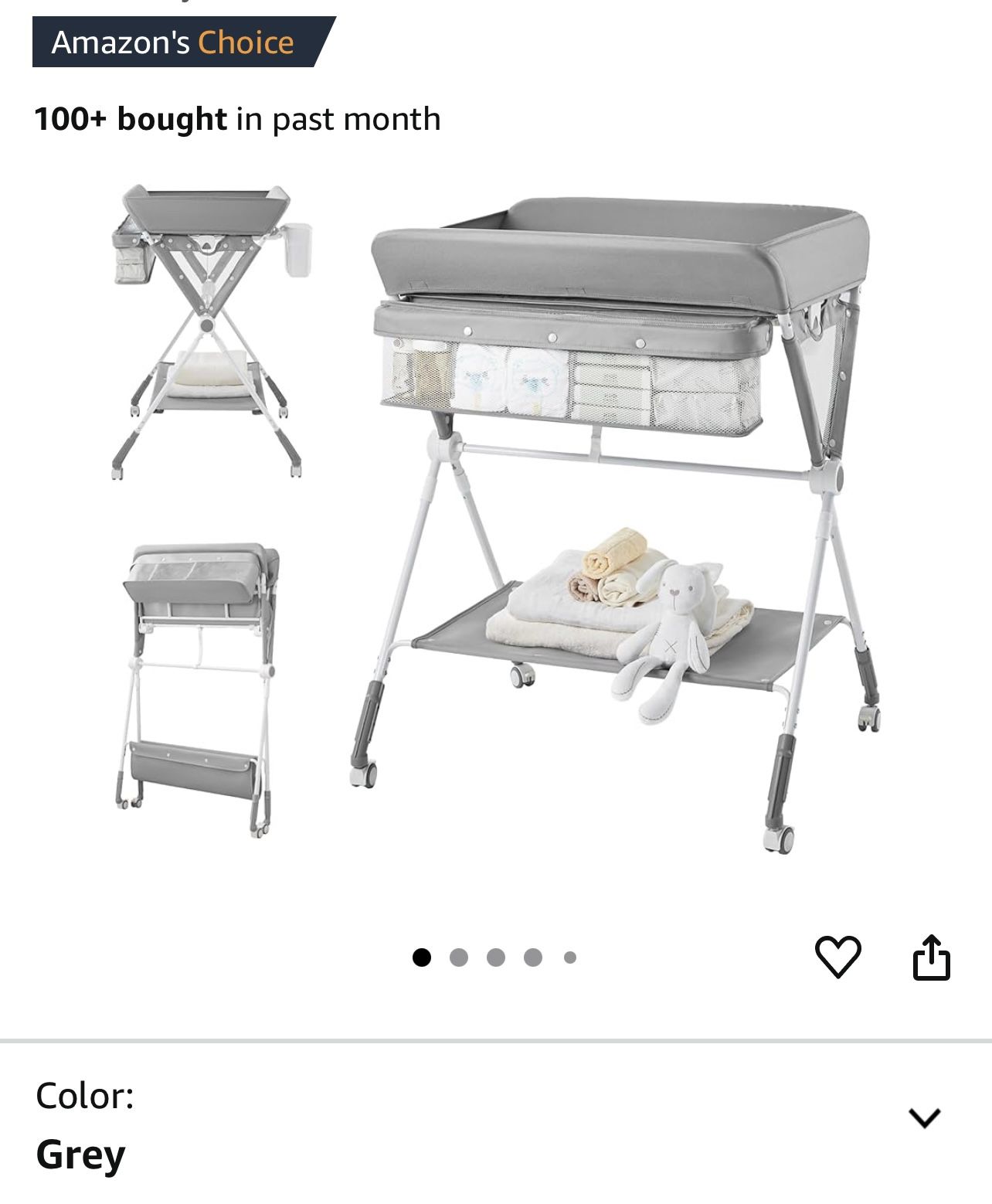The image size is (992, 1204).
Task: Share this product listing
Action: pyautogui.click(x=931, y=957)
